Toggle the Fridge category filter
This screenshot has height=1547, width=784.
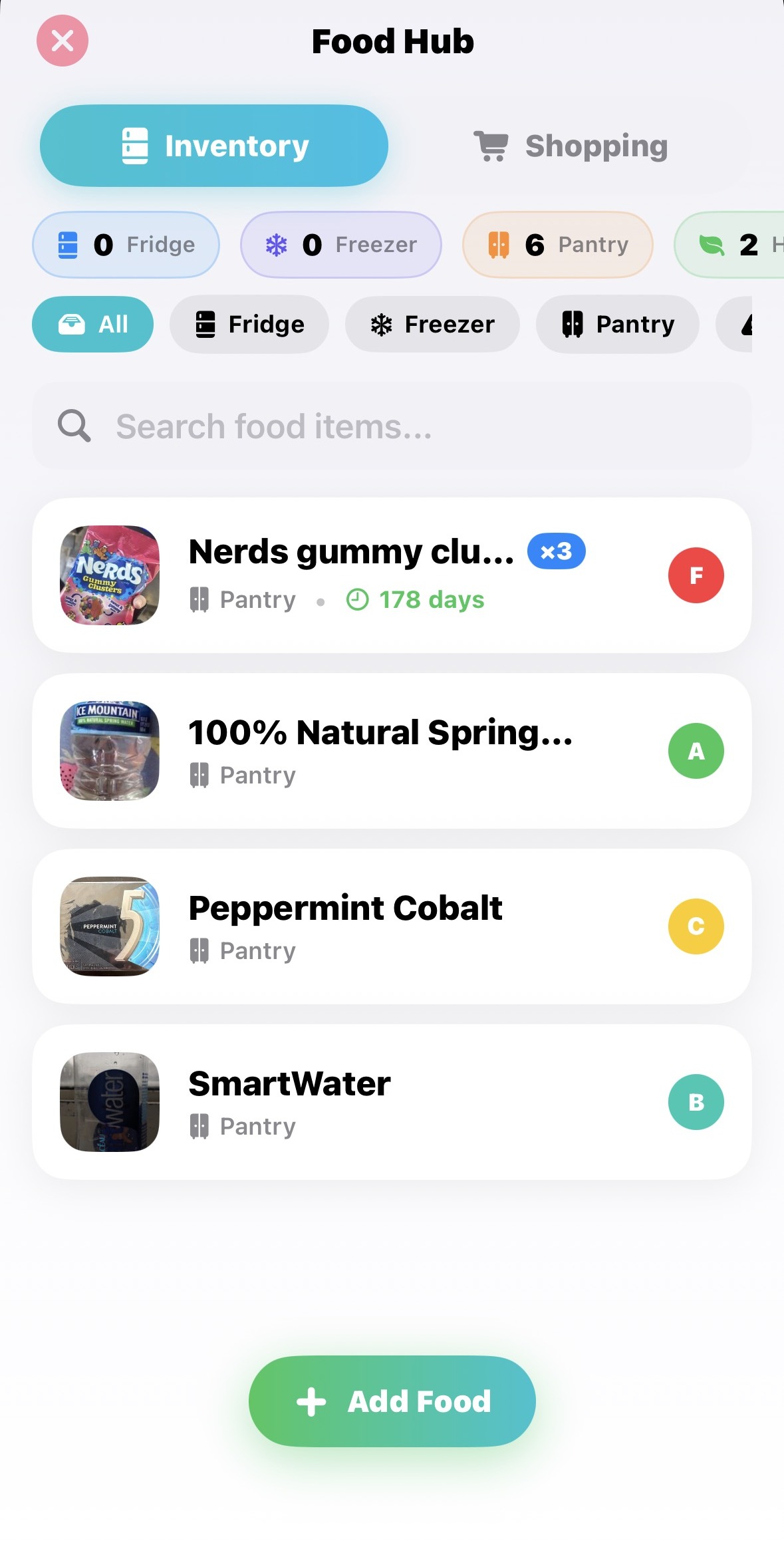tap(249, 324)
